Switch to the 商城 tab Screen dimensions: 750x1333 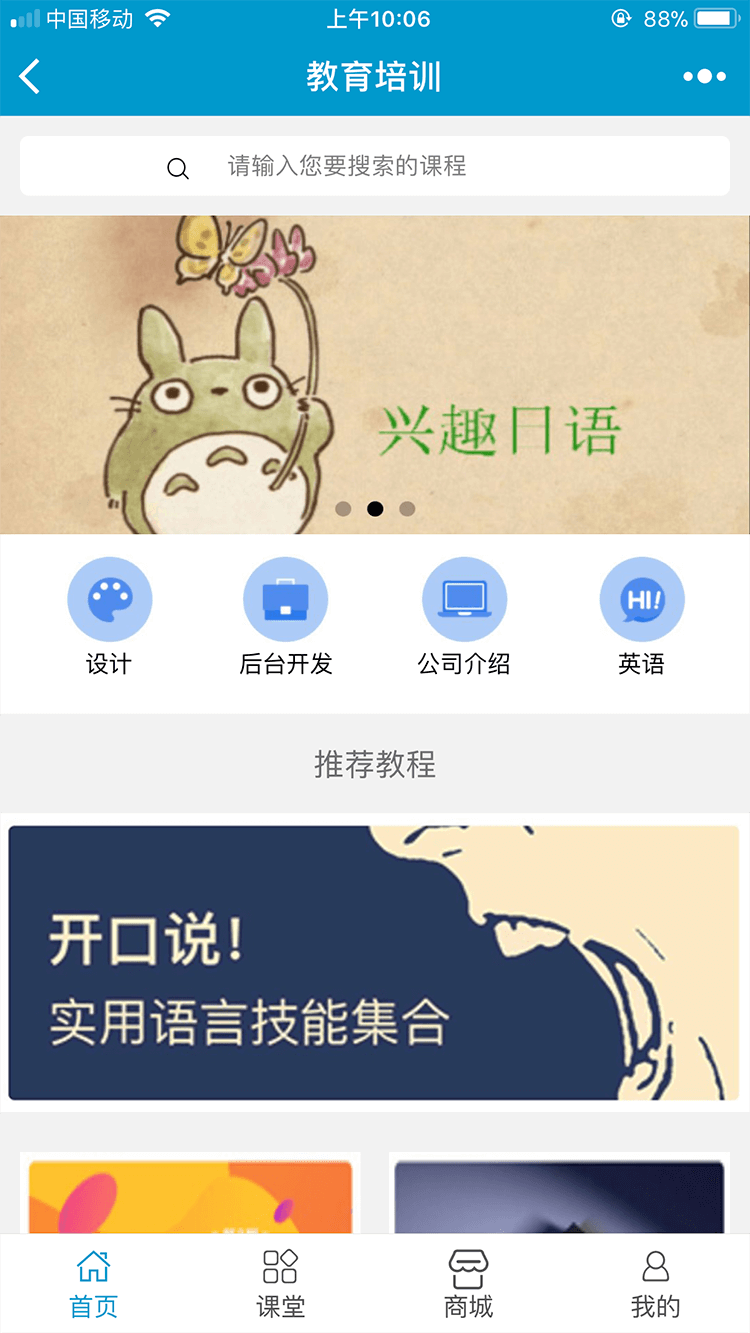pyautogui.click(x=468, y=1284)
